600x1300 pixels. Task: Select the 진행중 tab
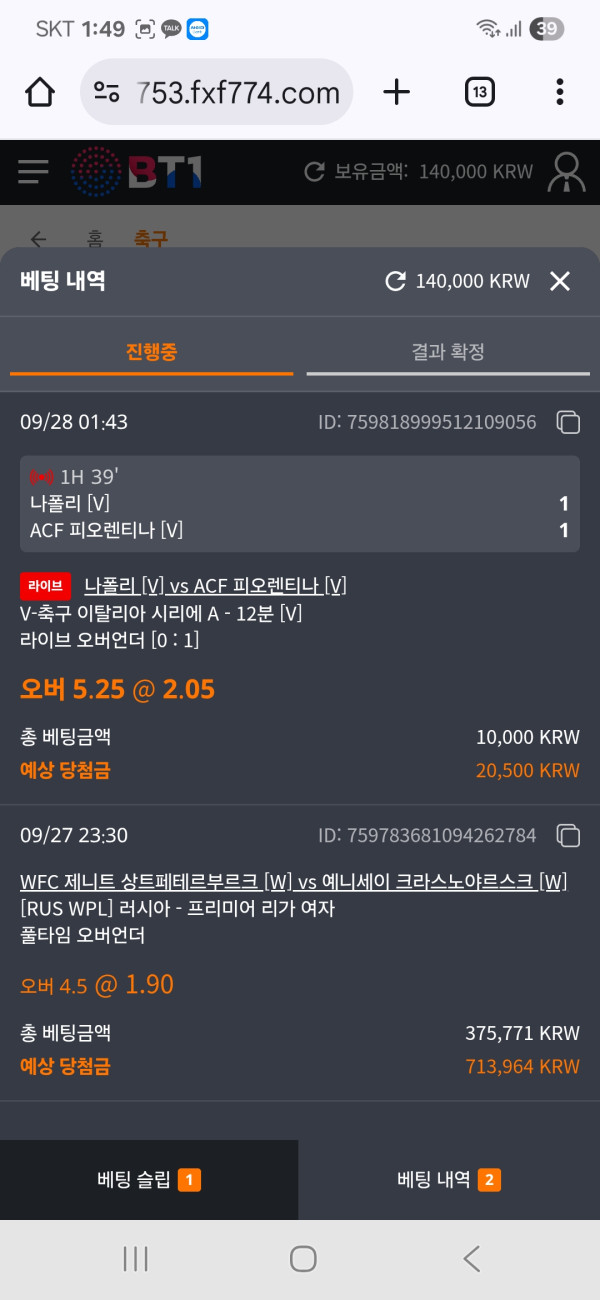[151, 352]
